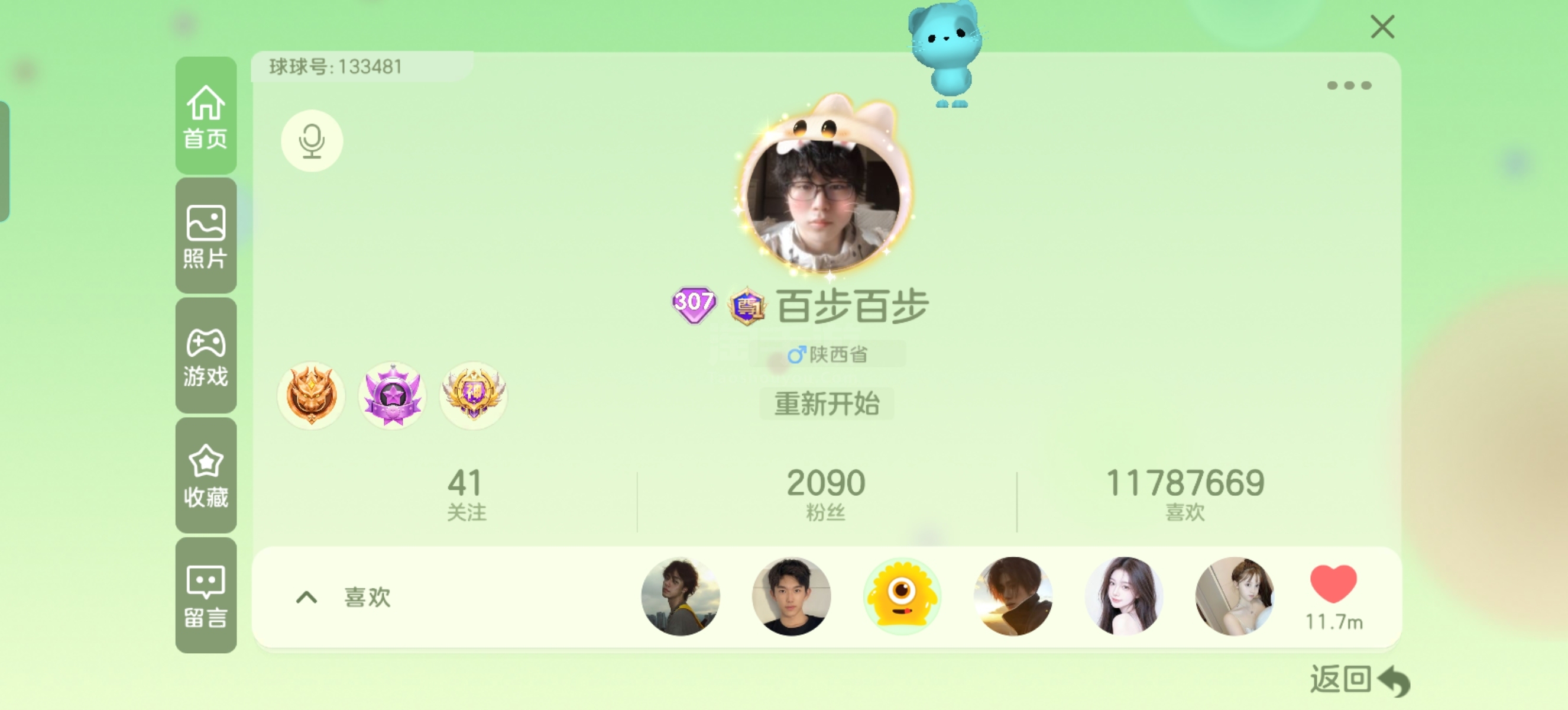
Task: Open the orange dragon medal badge
Action: pos(311,396)
